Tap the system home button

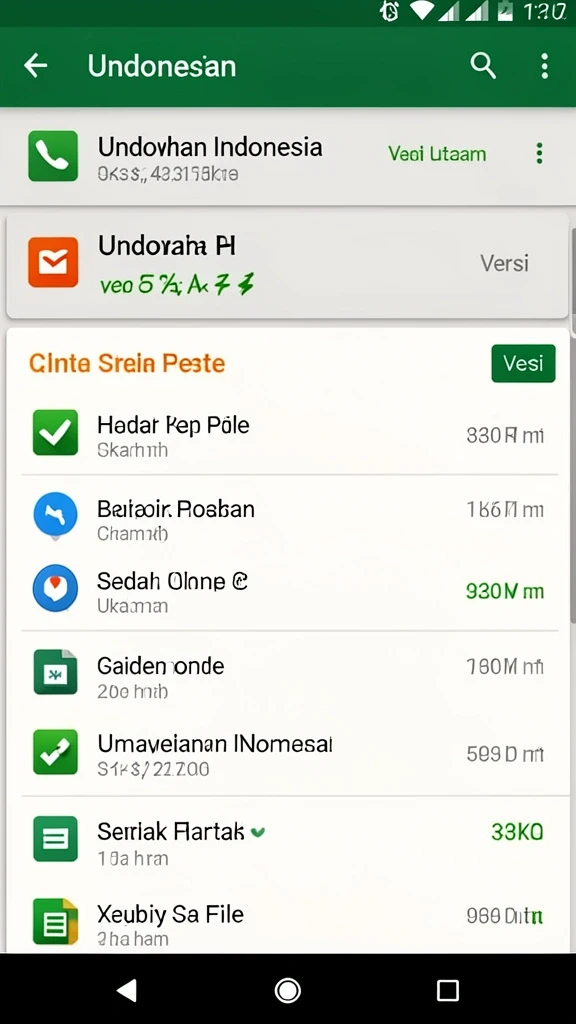[x=288, y=990]
